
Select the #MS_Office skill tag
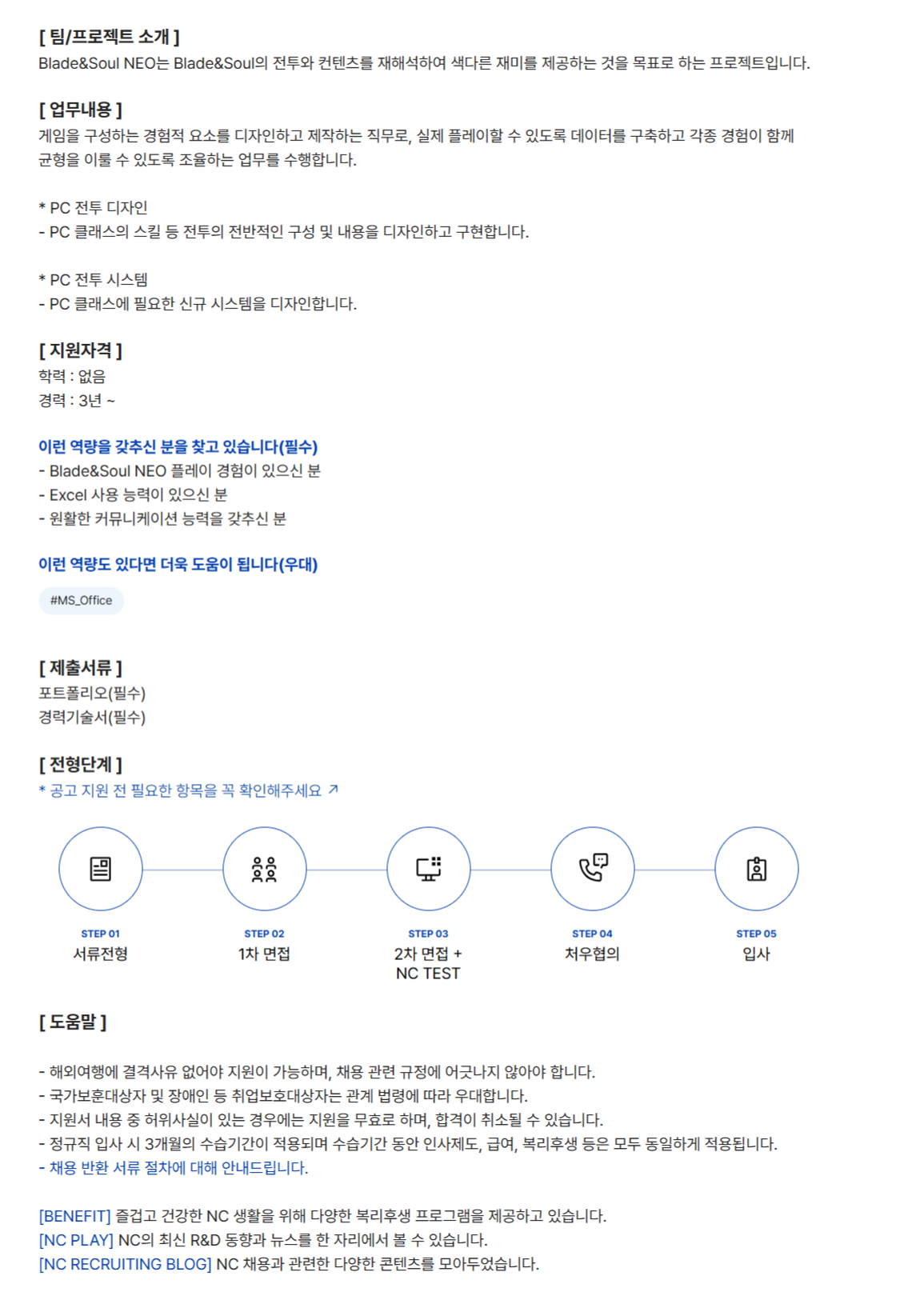tap(81, 601)
